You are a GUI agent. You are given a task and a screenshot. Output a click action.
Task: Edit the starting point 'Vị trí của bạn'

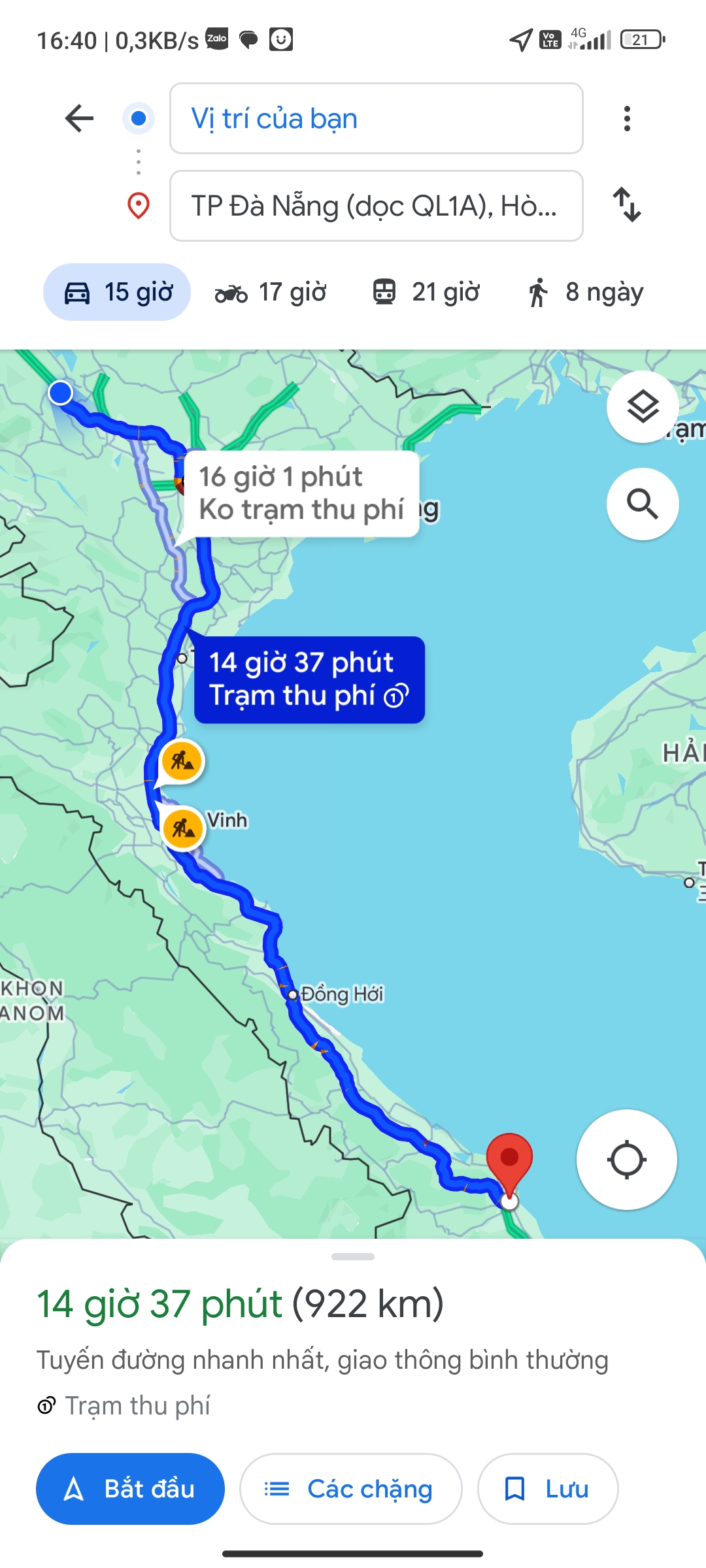376,118
